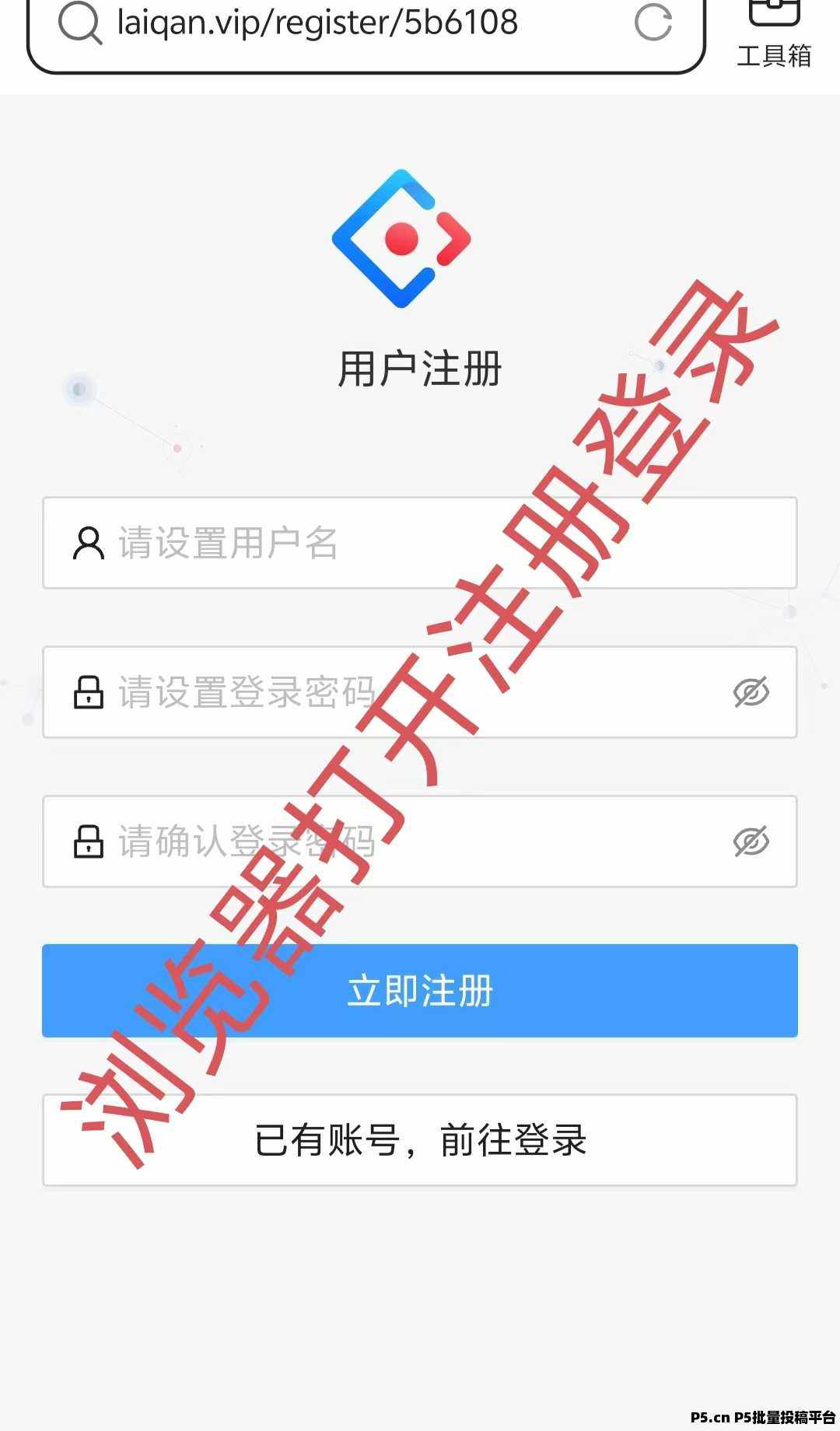Show password in 请确认登录密码 field

[751, 841]
